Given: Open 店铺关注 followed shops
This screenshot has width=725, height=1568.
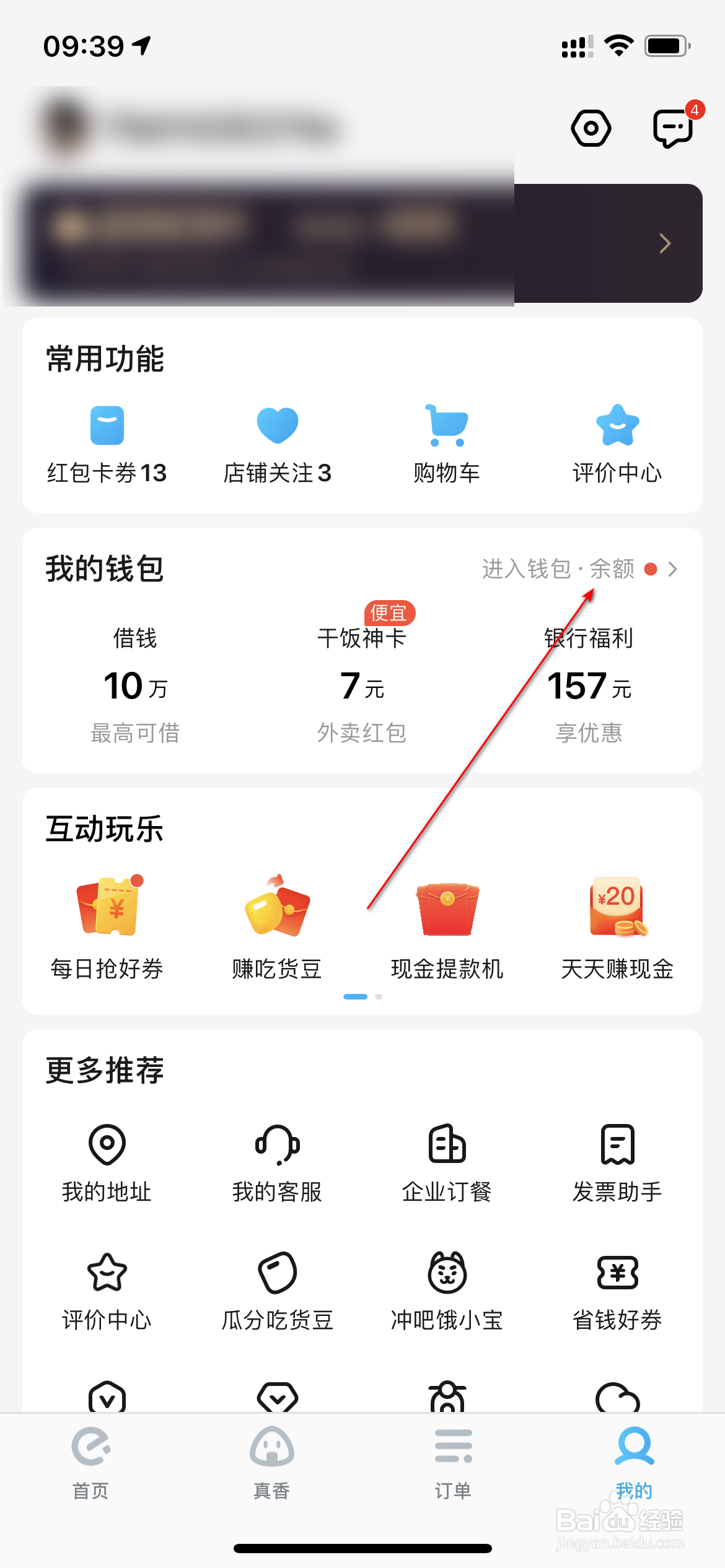Looking at the screenshot, I should 277,443.
